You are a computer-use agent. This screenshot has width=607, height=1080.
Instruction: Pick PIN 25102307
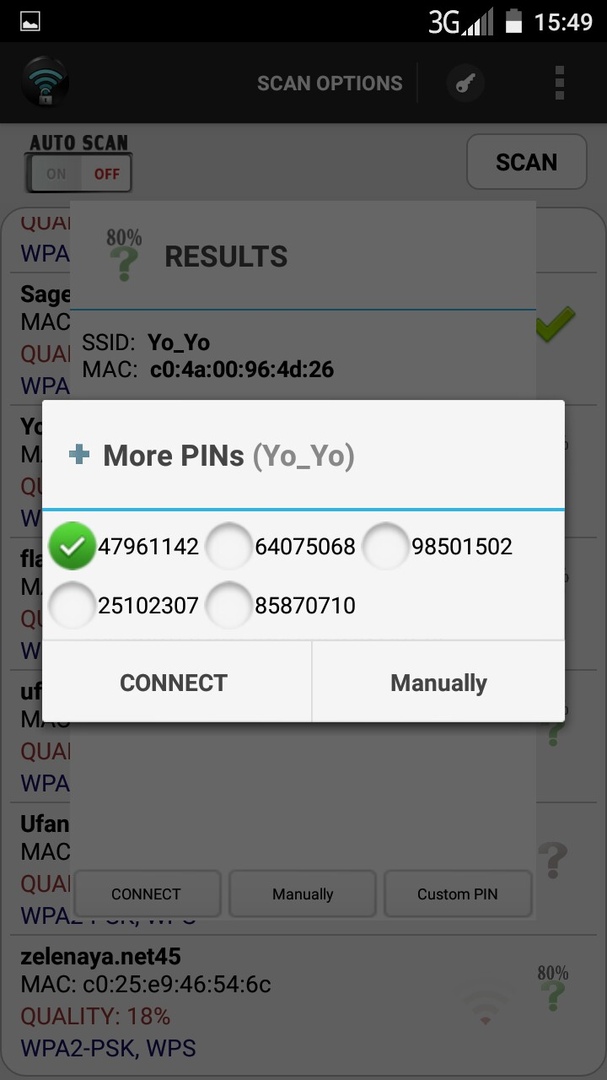(72, 606)
